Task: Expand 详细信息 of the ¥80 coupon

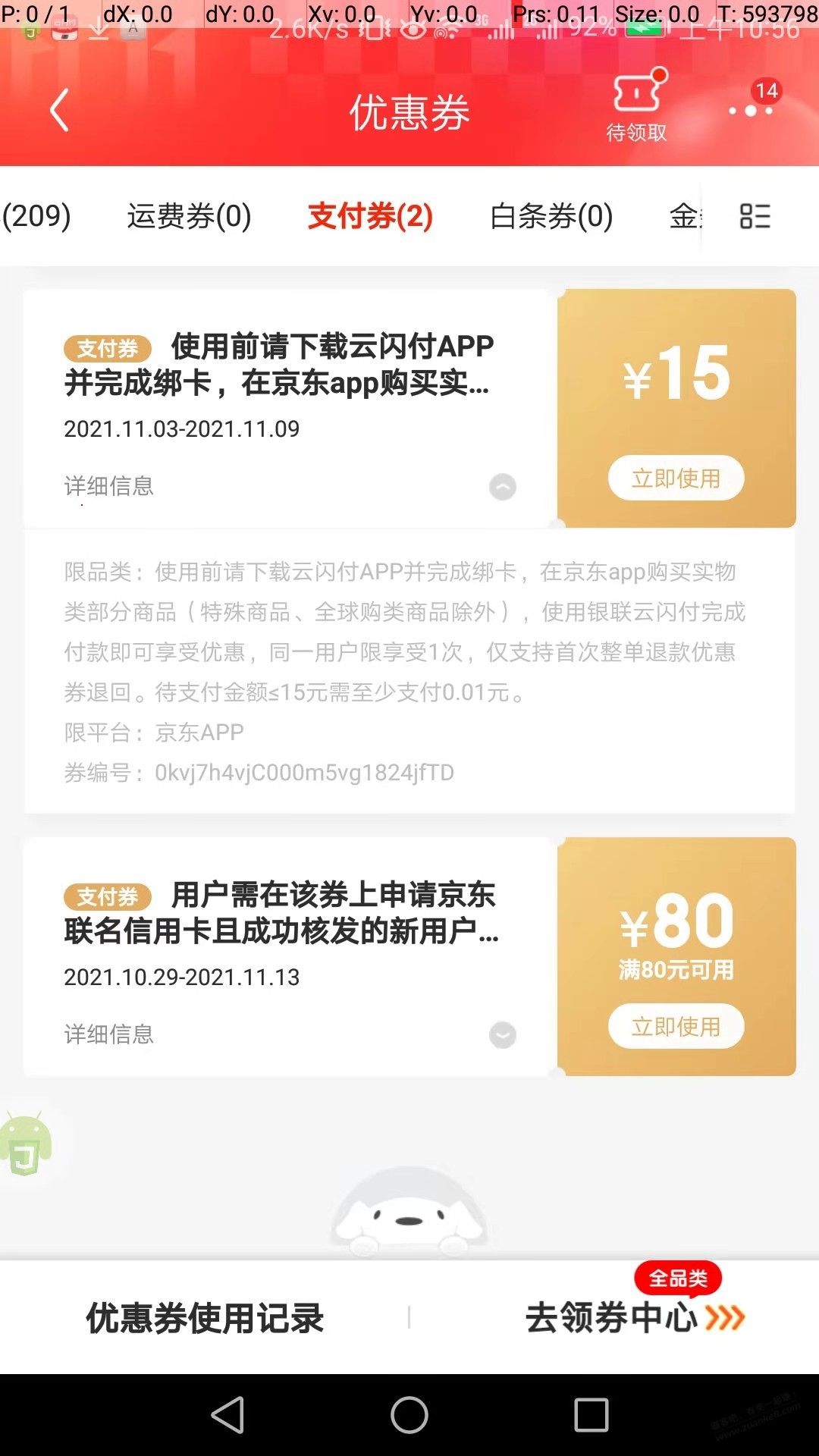Action: tap(502, 1034)
